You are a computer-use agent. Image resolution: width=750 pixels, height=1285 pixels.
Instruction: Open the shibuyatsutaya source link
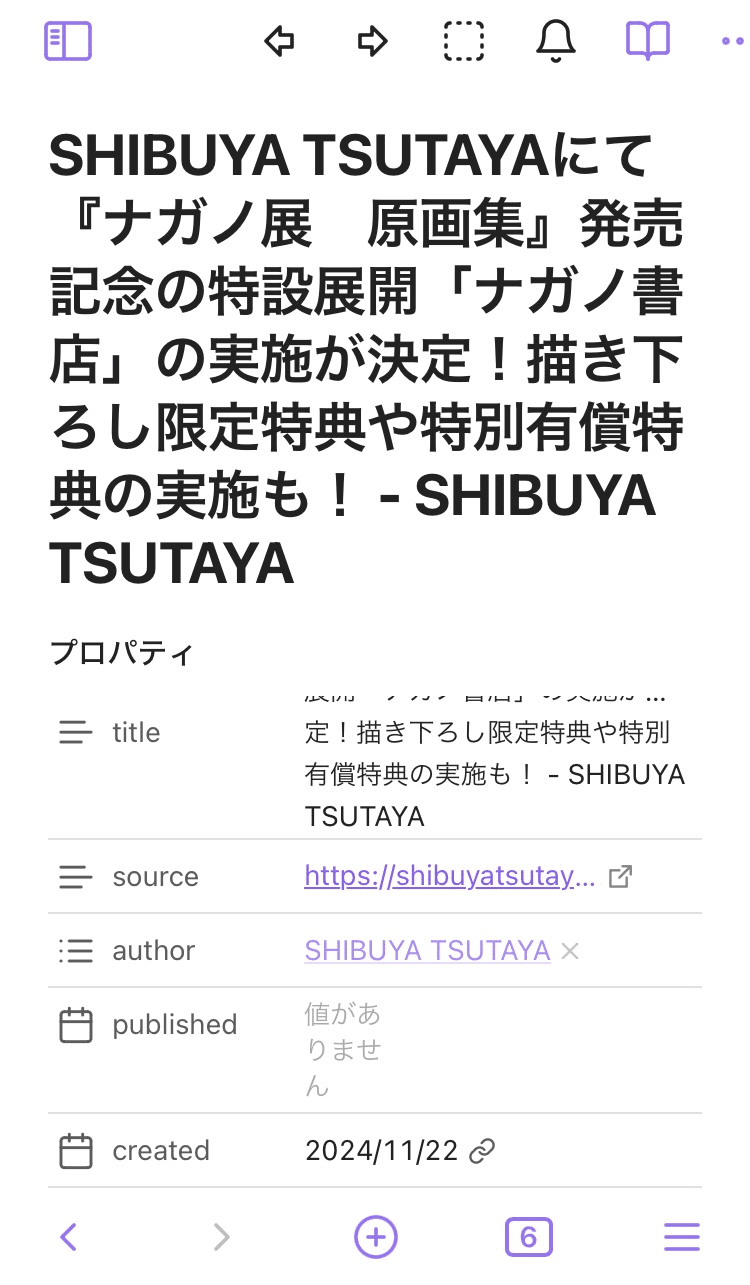(x=449, y=877)
